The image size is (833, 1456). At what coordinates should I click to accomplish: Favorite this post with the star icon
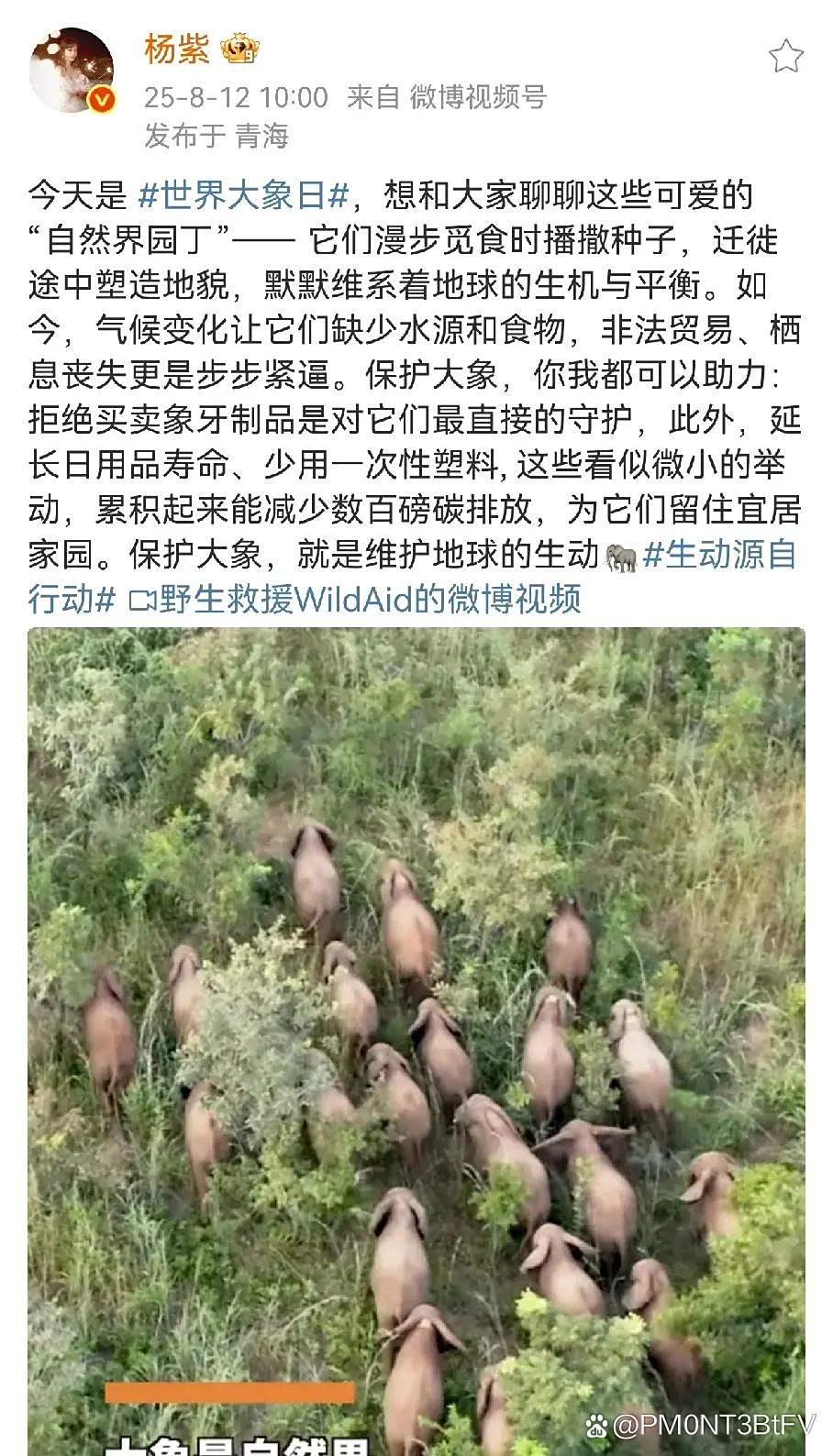click(785, 57)
